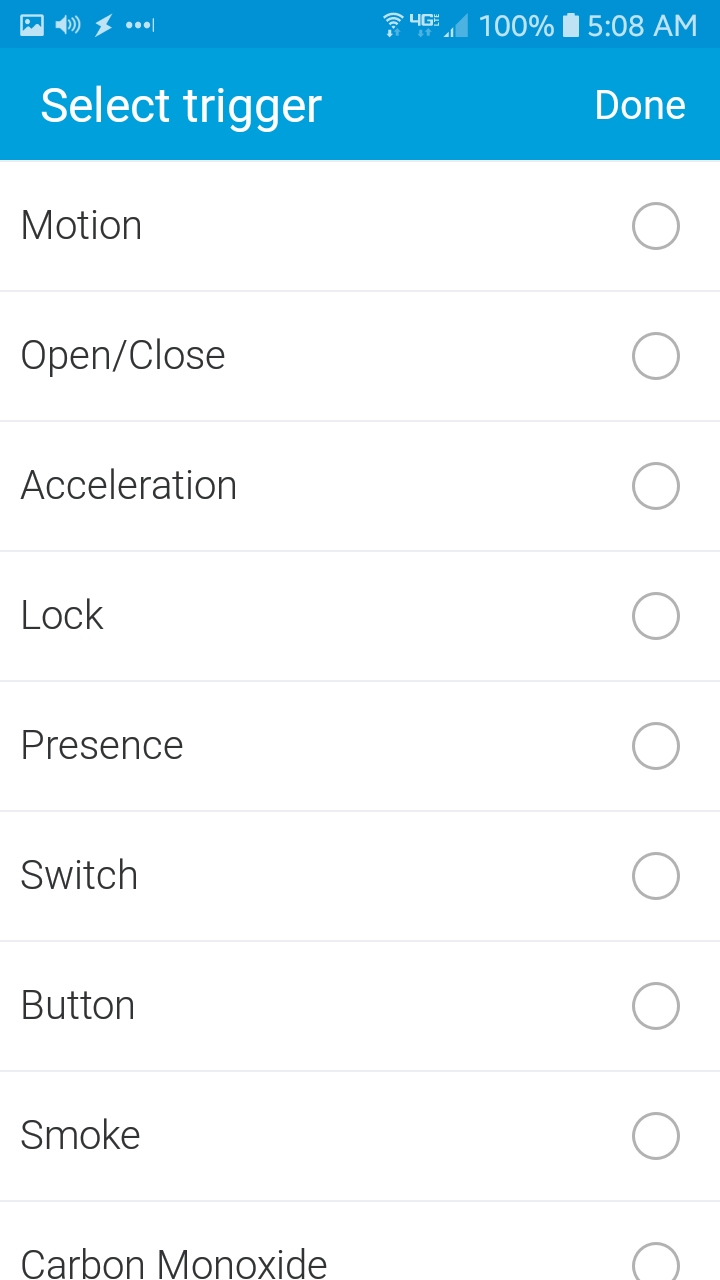
Task: Select the Acceleration radio button
Action: 655,486
